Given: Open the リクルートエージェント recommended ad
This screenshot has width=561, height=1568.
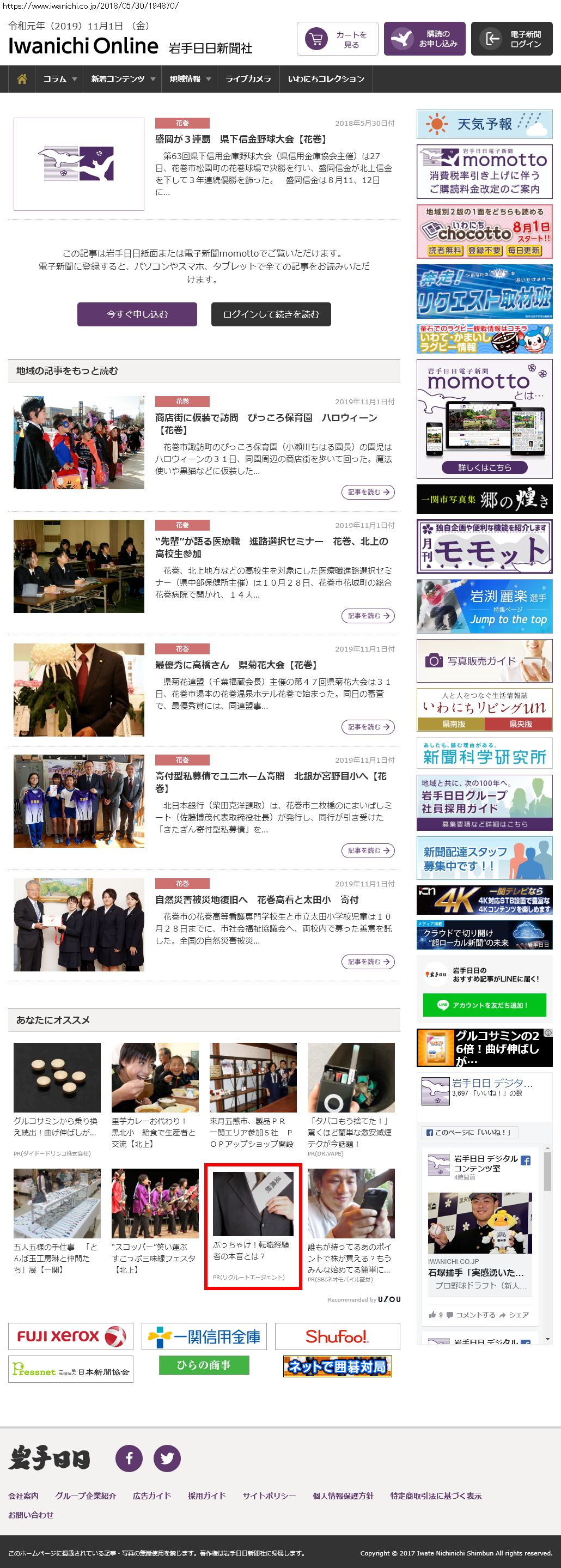Looking at the screenshot, I should (253, 1226).
